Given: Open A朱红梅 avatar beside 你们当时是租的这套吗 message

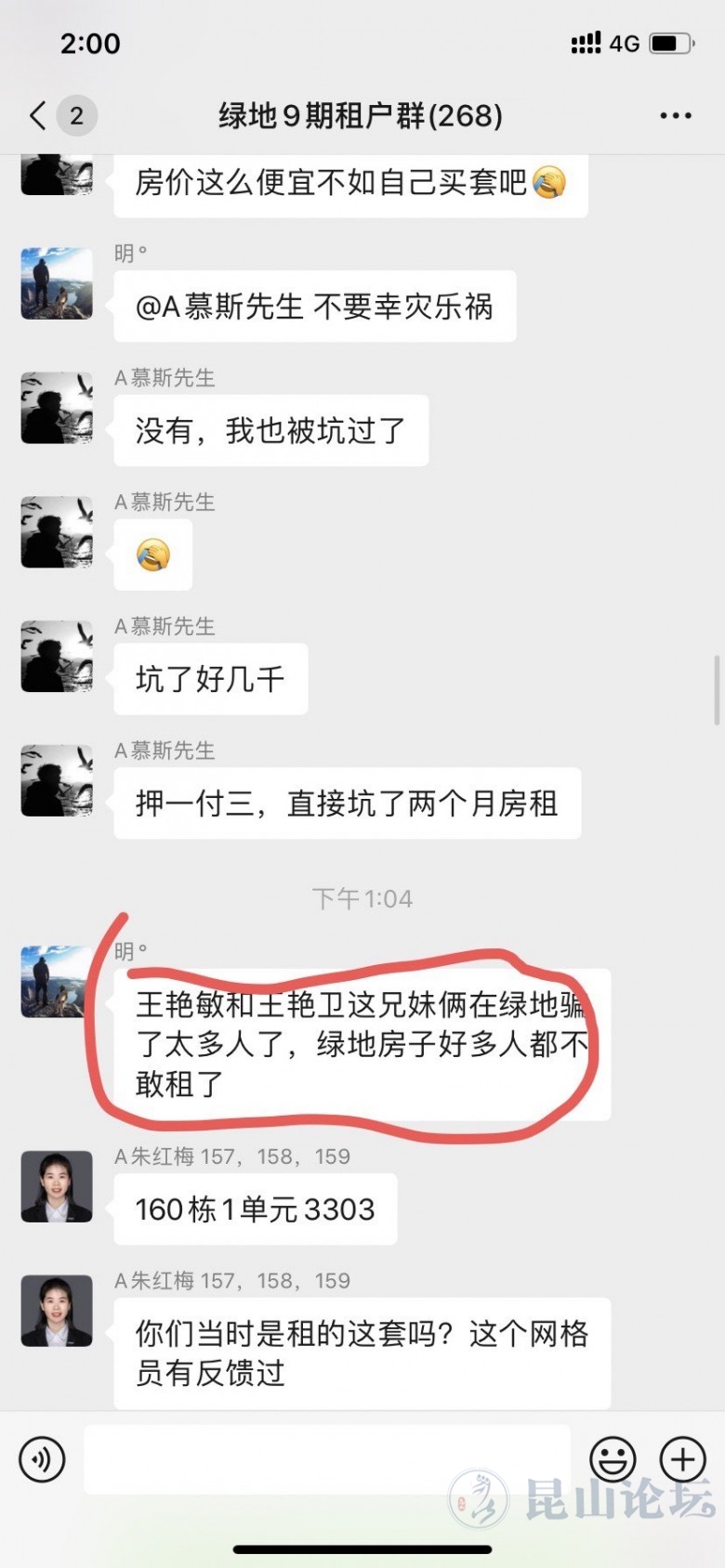Looking at the screenshot, I should coord(57,1311).
